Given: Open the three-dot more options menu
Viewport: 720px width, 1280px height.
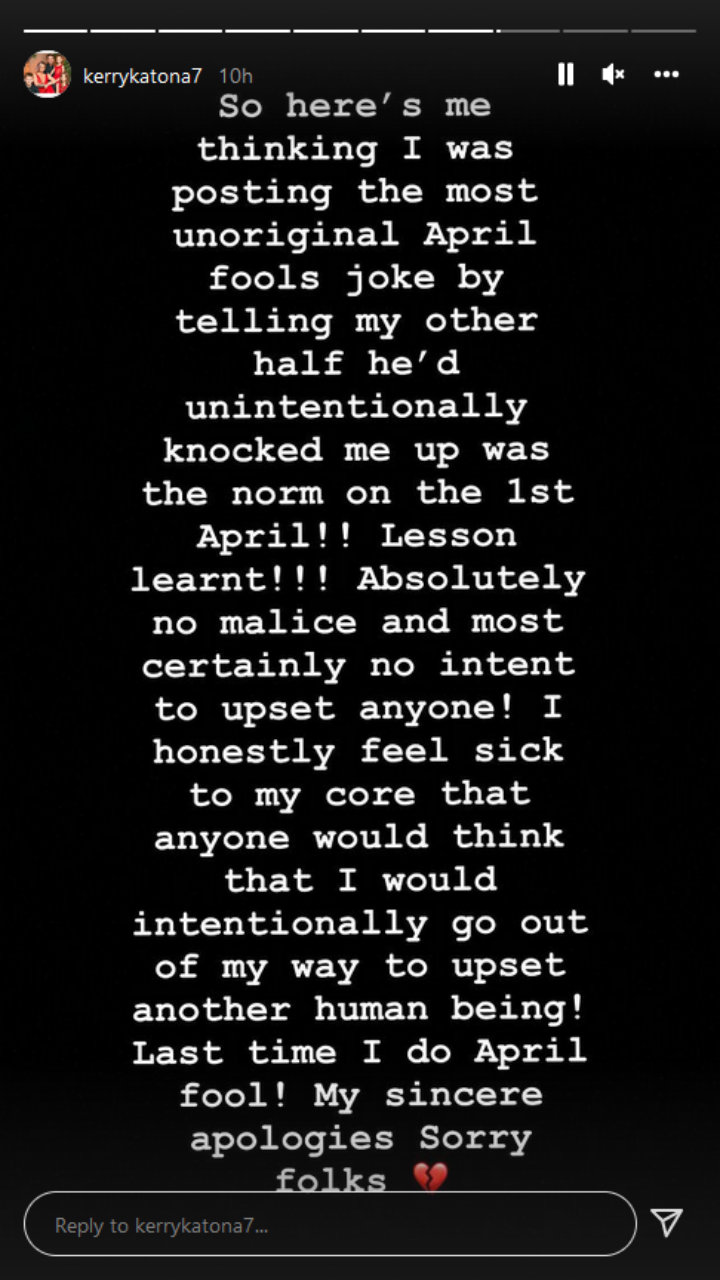Looking at the screenshot, I should [x=666, y=75].
